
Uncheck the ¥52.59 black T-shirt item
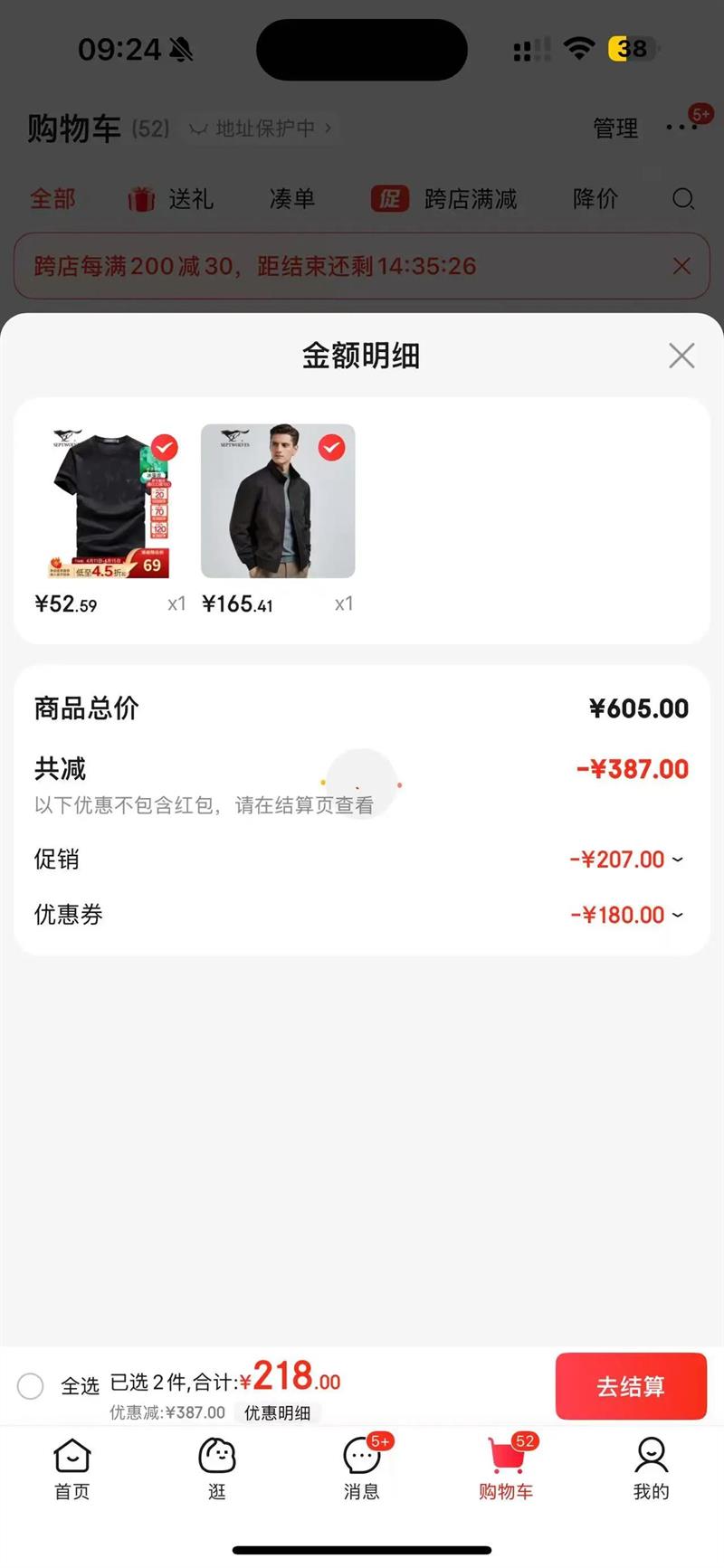[x=164, y=448]
